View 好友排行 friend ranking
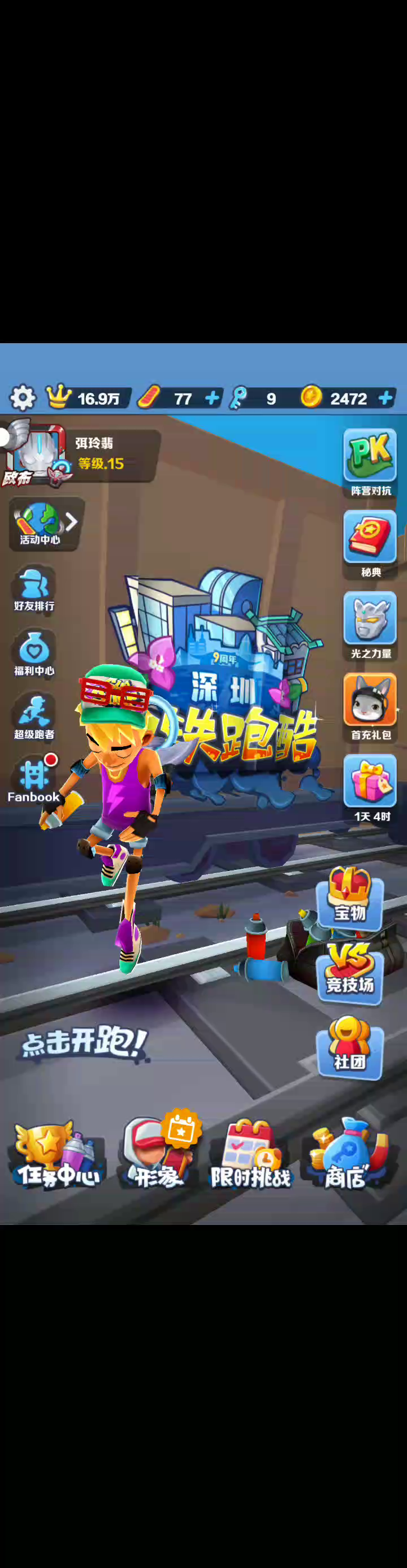 tap(34, 589)
